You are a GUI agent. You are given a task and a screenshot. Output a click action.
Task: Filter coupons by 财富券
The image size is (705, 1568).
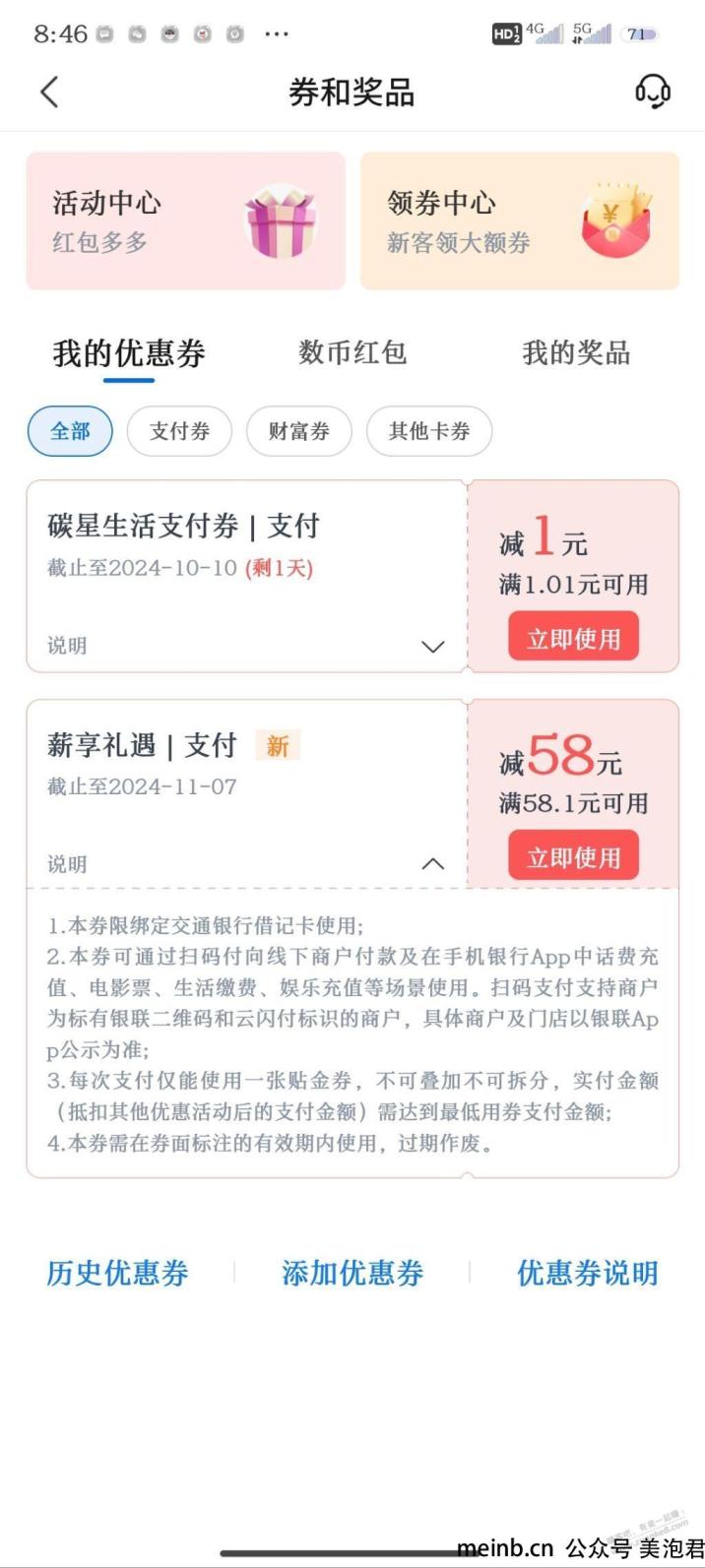pos(298,431)
